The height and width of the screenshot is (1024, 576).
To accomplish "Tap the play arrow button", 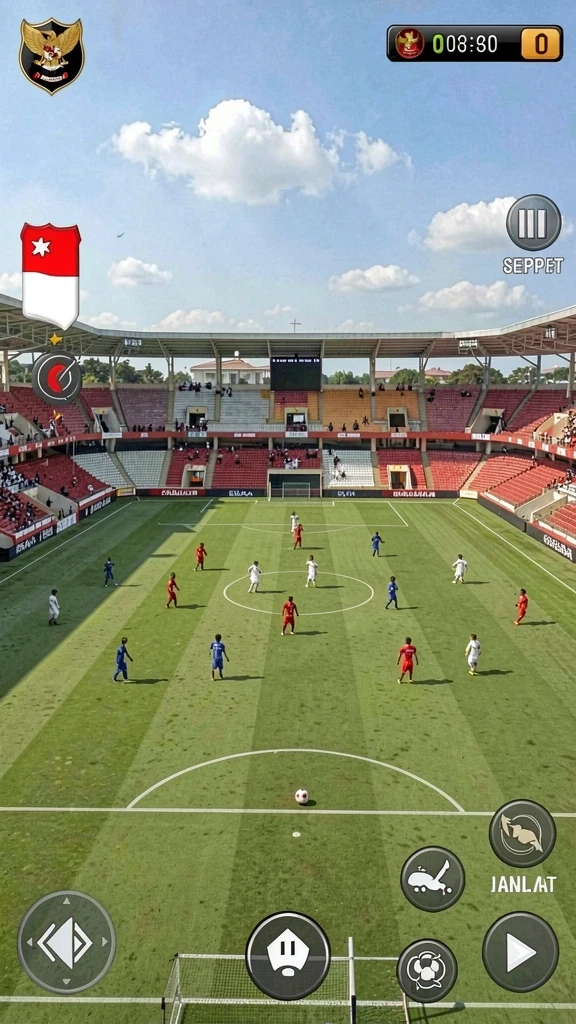I will [520, 952].
